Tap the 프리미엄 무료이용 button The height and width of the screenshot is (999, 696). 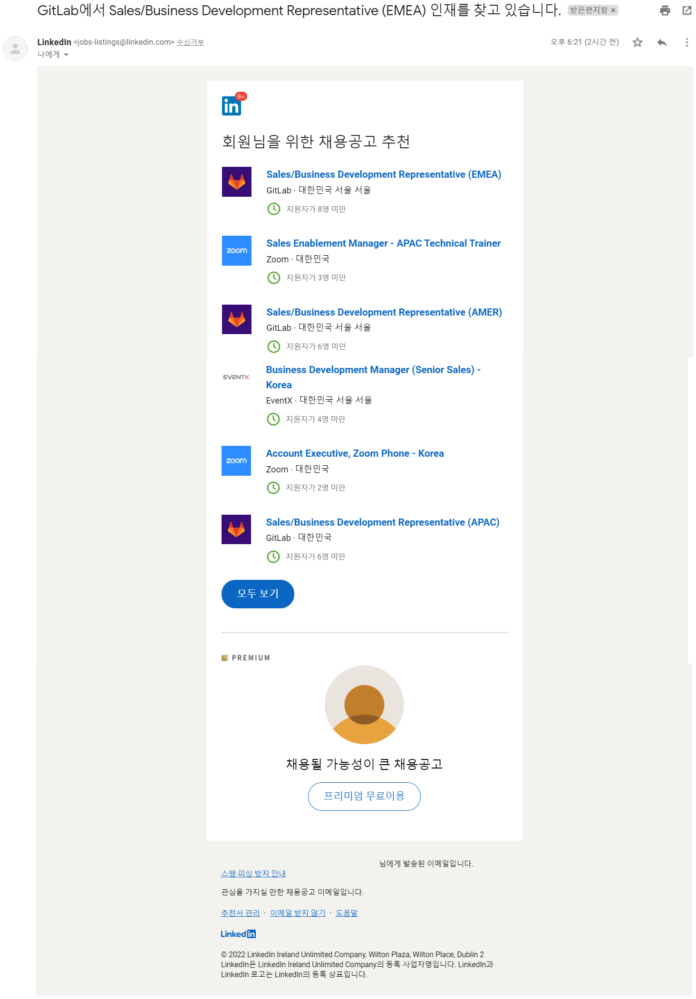click(364, 796)
